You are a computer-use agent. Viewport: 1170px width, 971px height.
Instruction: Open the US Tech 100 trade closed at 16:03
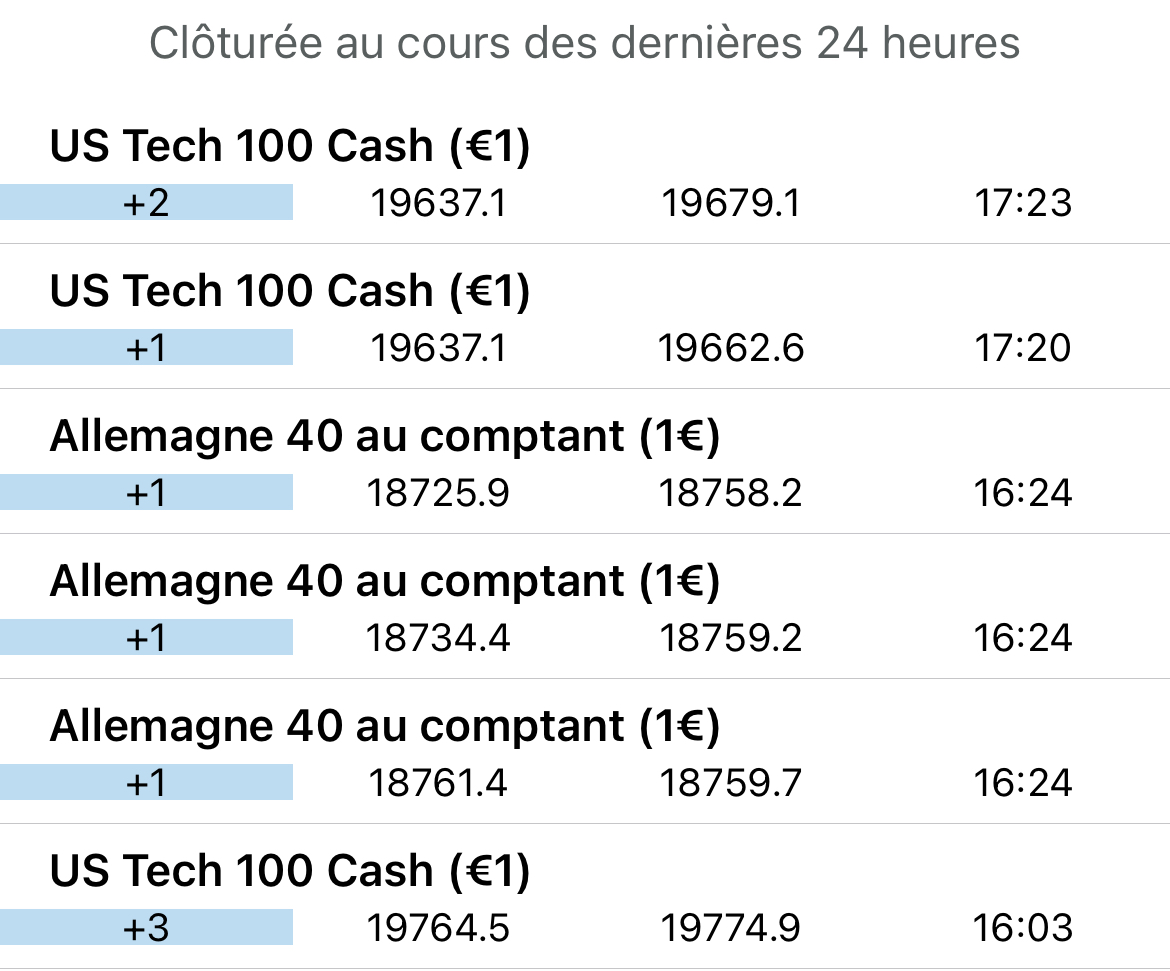click(585, 898)
